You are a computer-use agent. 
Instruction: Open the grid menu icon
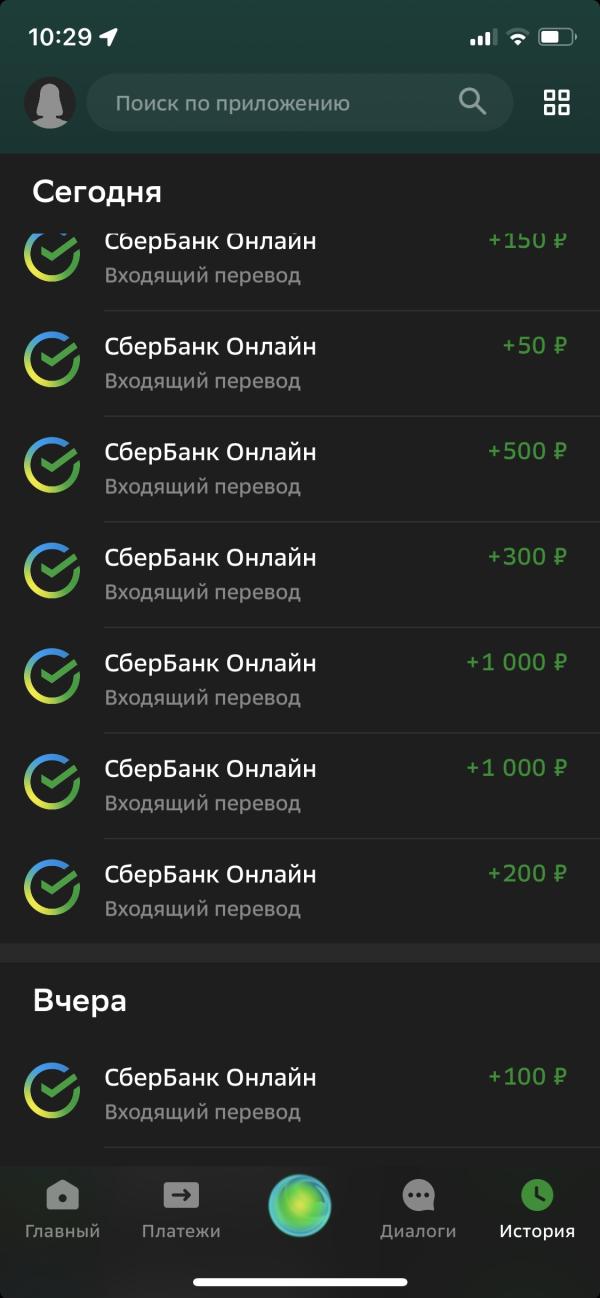(556, 102)
